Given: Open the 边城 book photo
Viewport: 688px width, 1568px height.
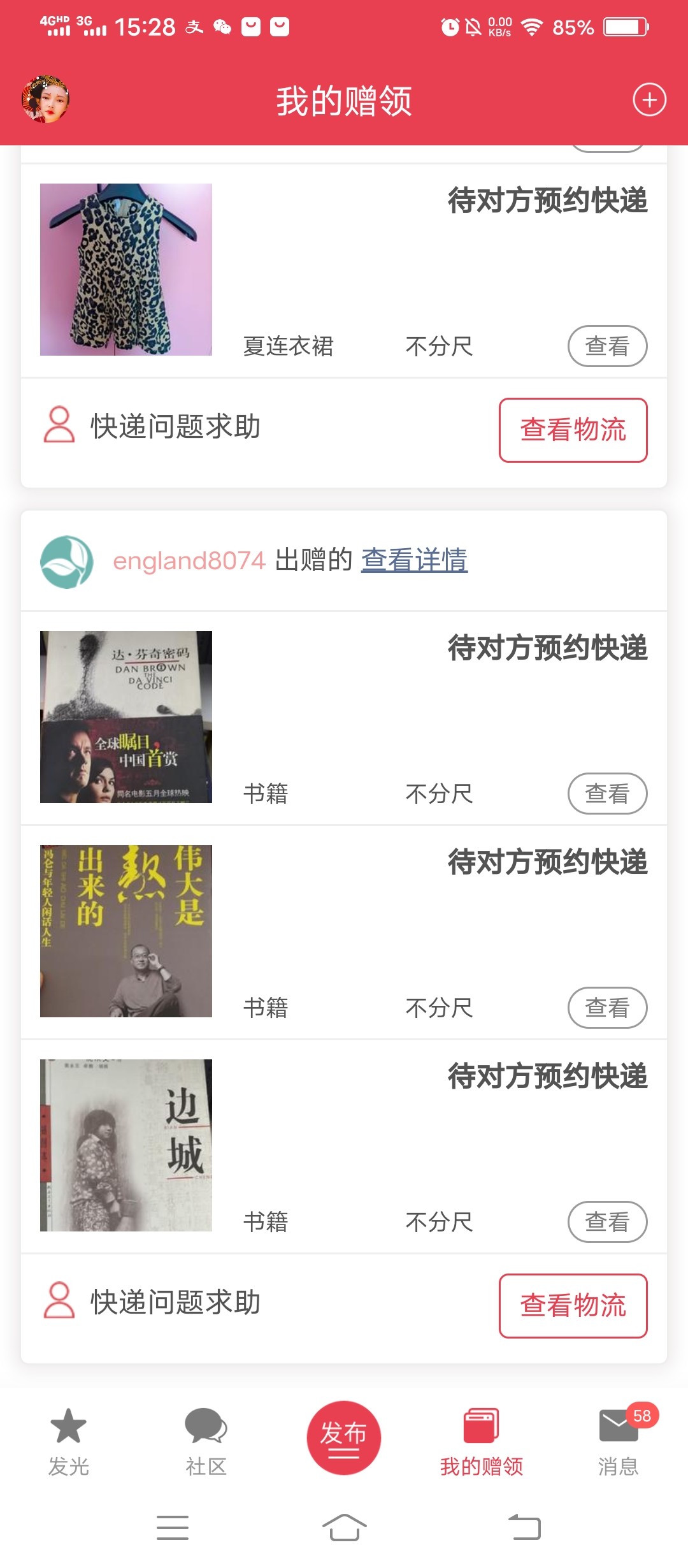Looking at the screenshot, I should click(126, 1145).
